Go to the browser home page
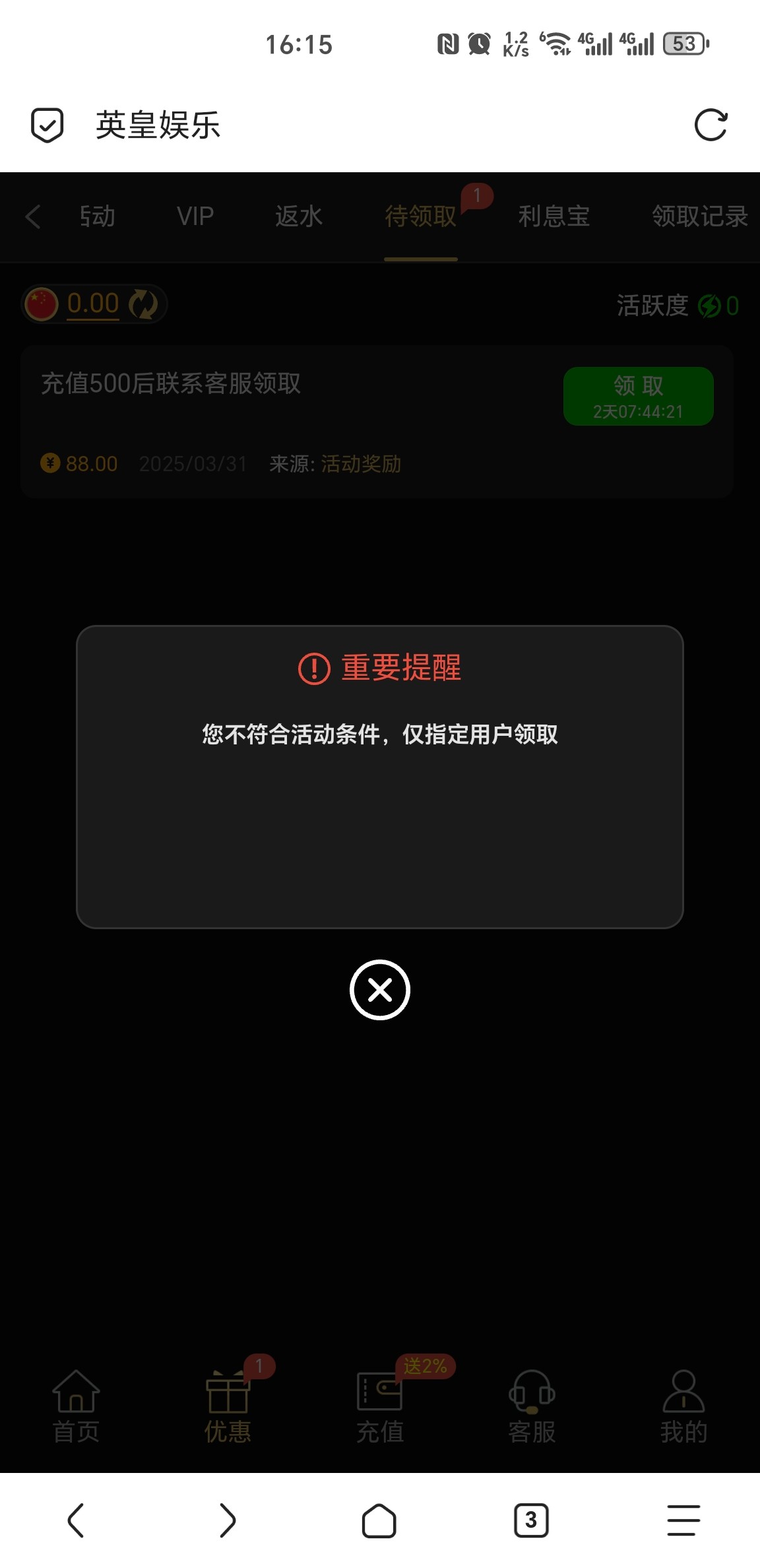This screenshot has height=1568, width=760. click(x=379, y=1520)
